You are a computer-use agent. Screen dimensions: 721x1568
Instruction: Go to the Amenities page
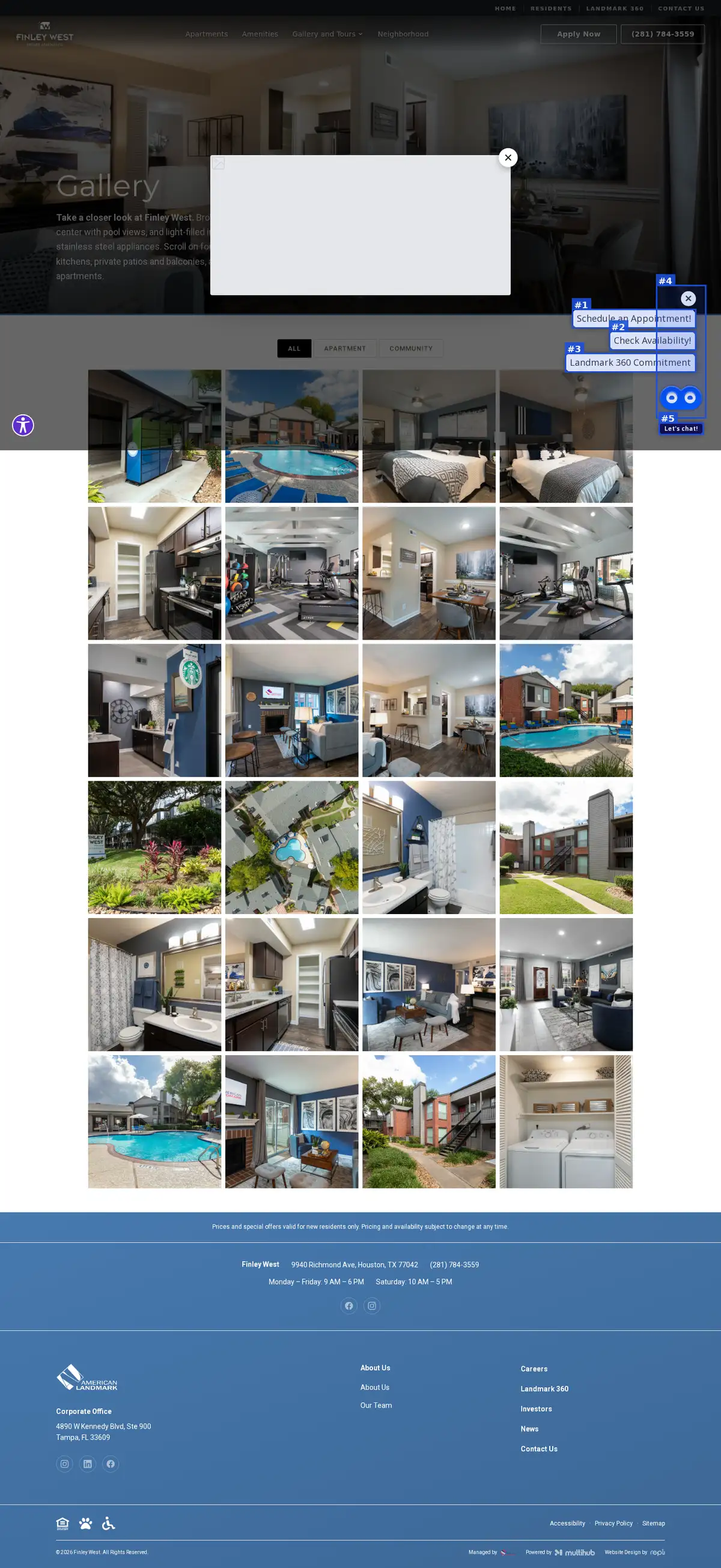tap(260, 34)
